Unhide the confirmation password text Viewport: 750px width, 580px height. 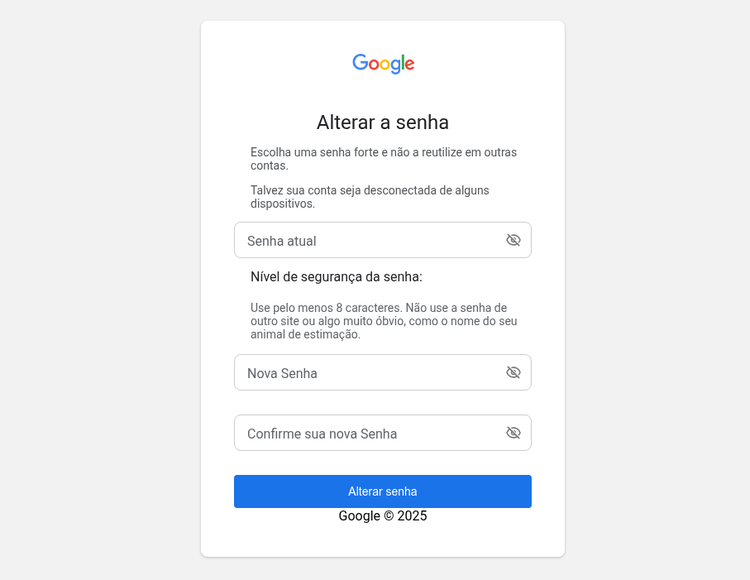coord(513,433)
